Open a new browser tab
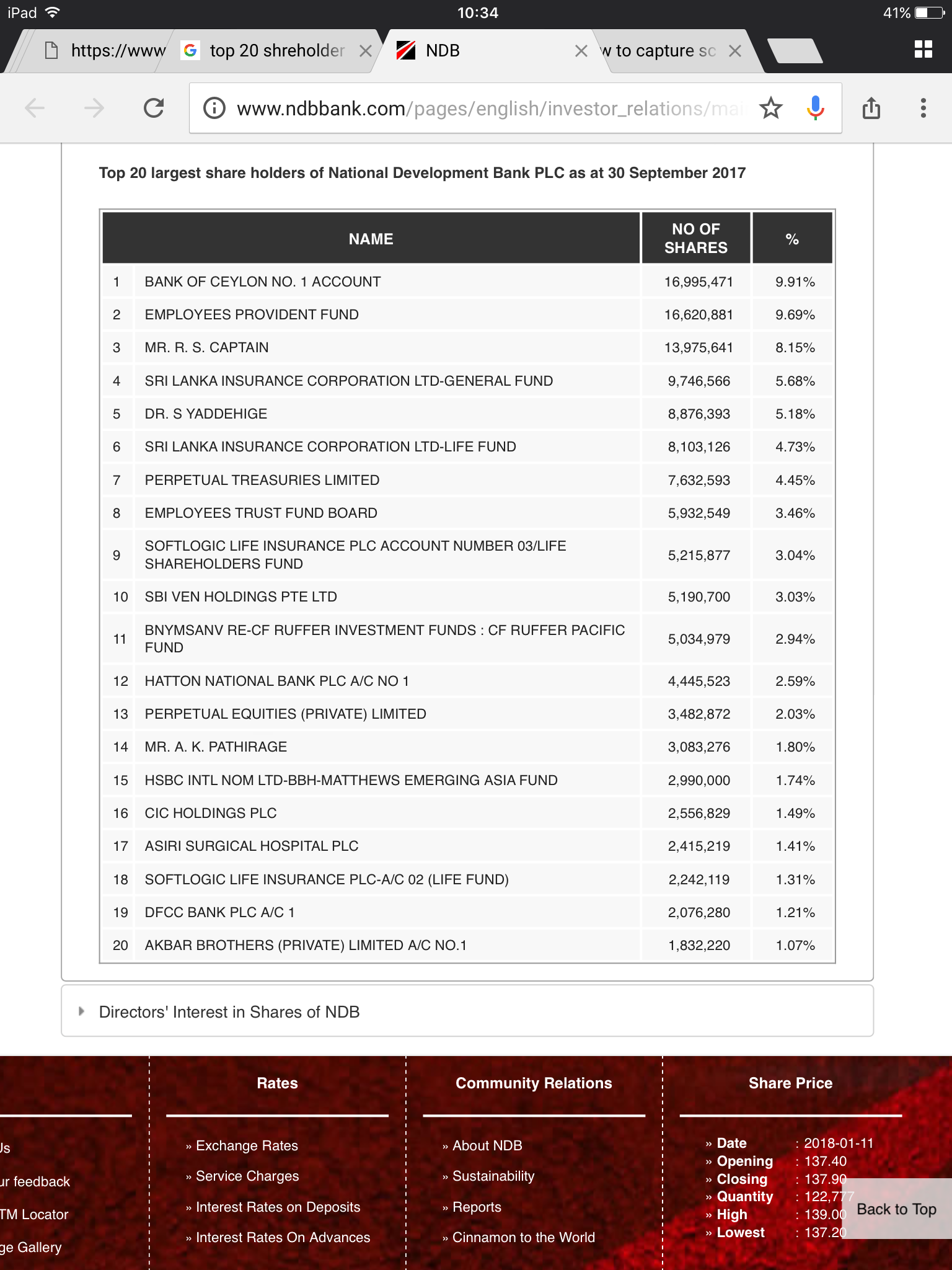 pyautogui.click(x=795, y=51)
